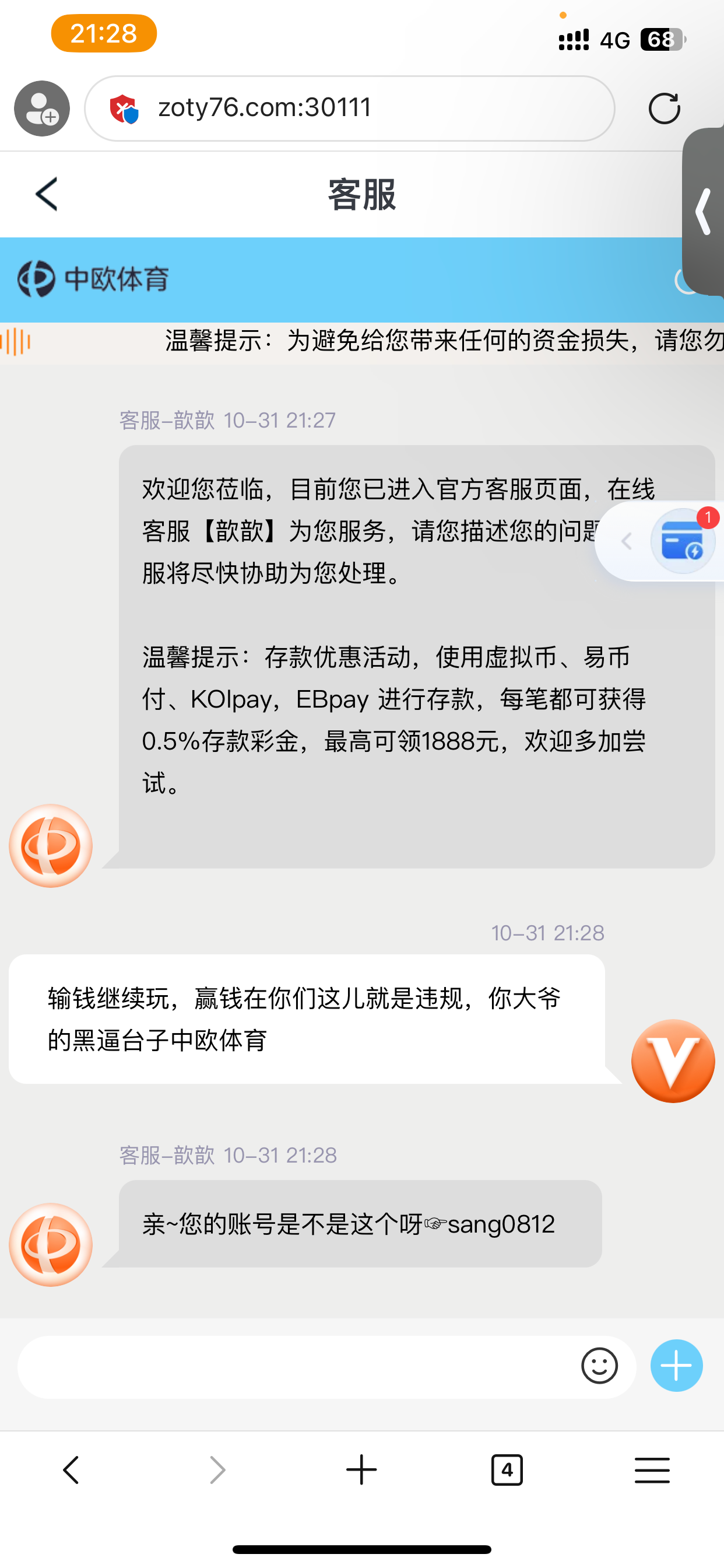
Task: Go back using browser bottom back arrow
Action: pyautogui.click(x=71, y=1471)
